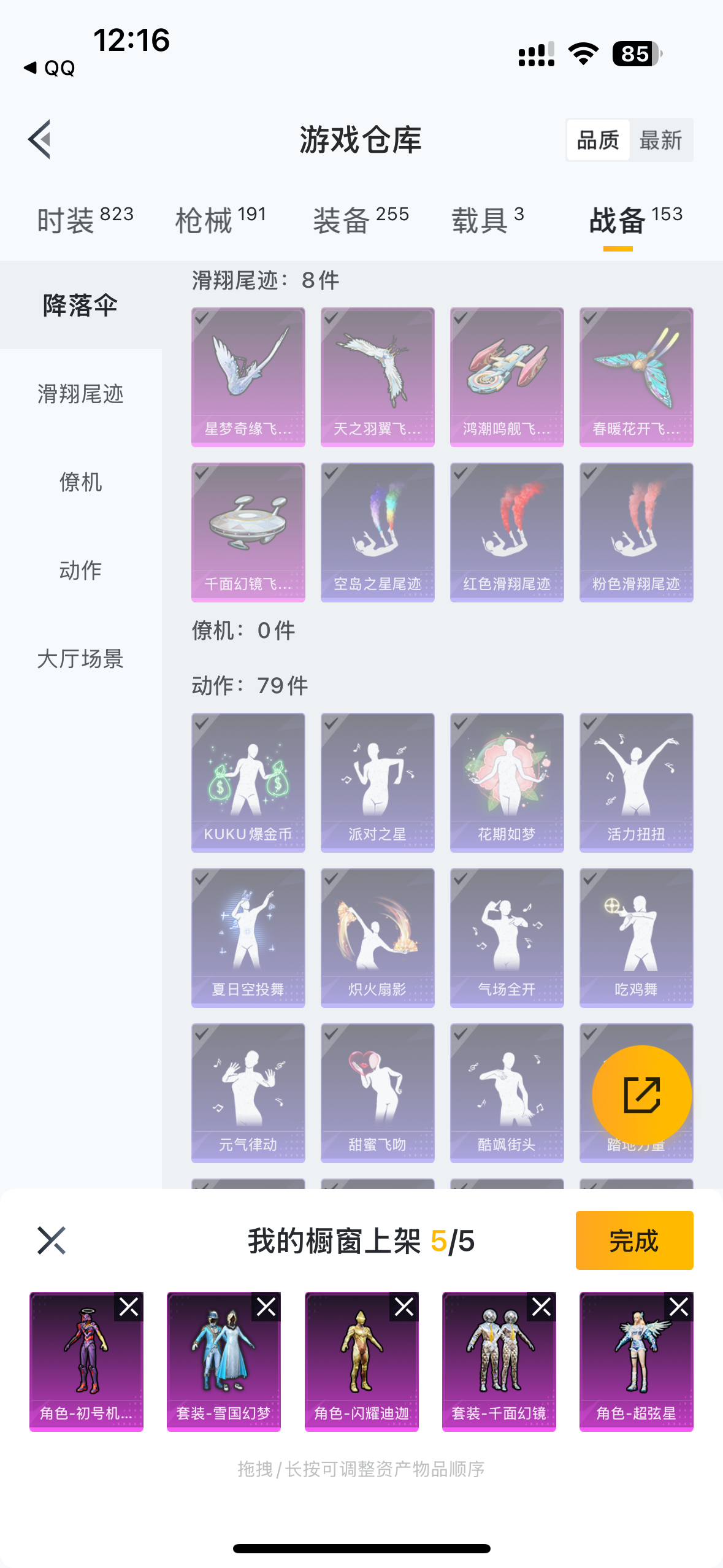Switch to the 枪械 tab

coord(221,220)
